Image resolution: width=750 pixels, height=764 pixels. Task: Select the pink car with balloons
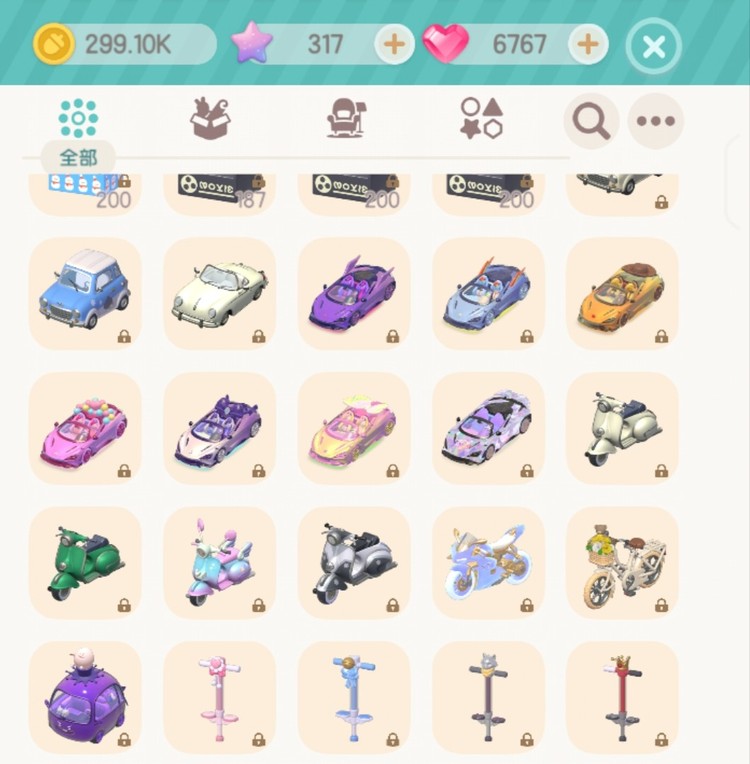85,428
